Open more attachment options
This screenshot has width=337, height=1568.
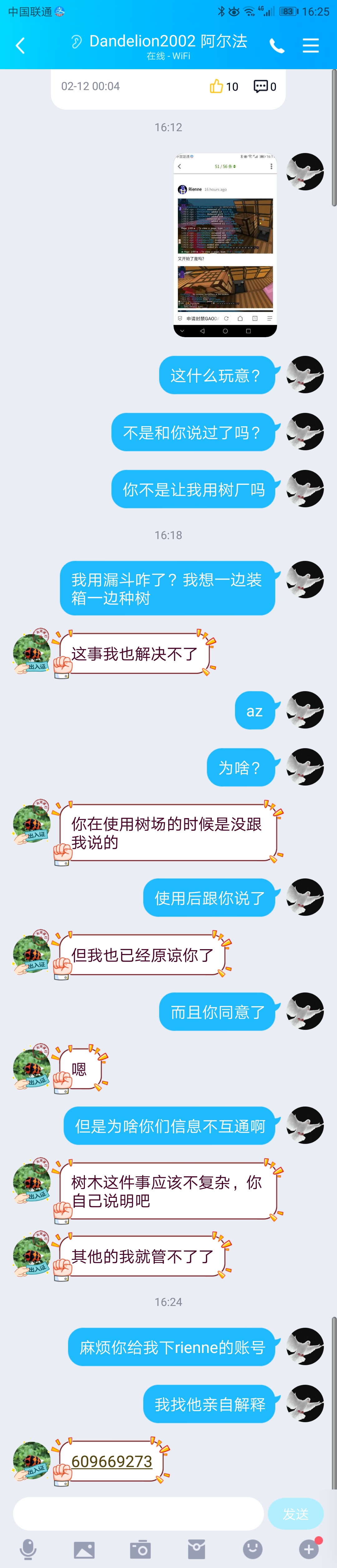click(309, 1548)
